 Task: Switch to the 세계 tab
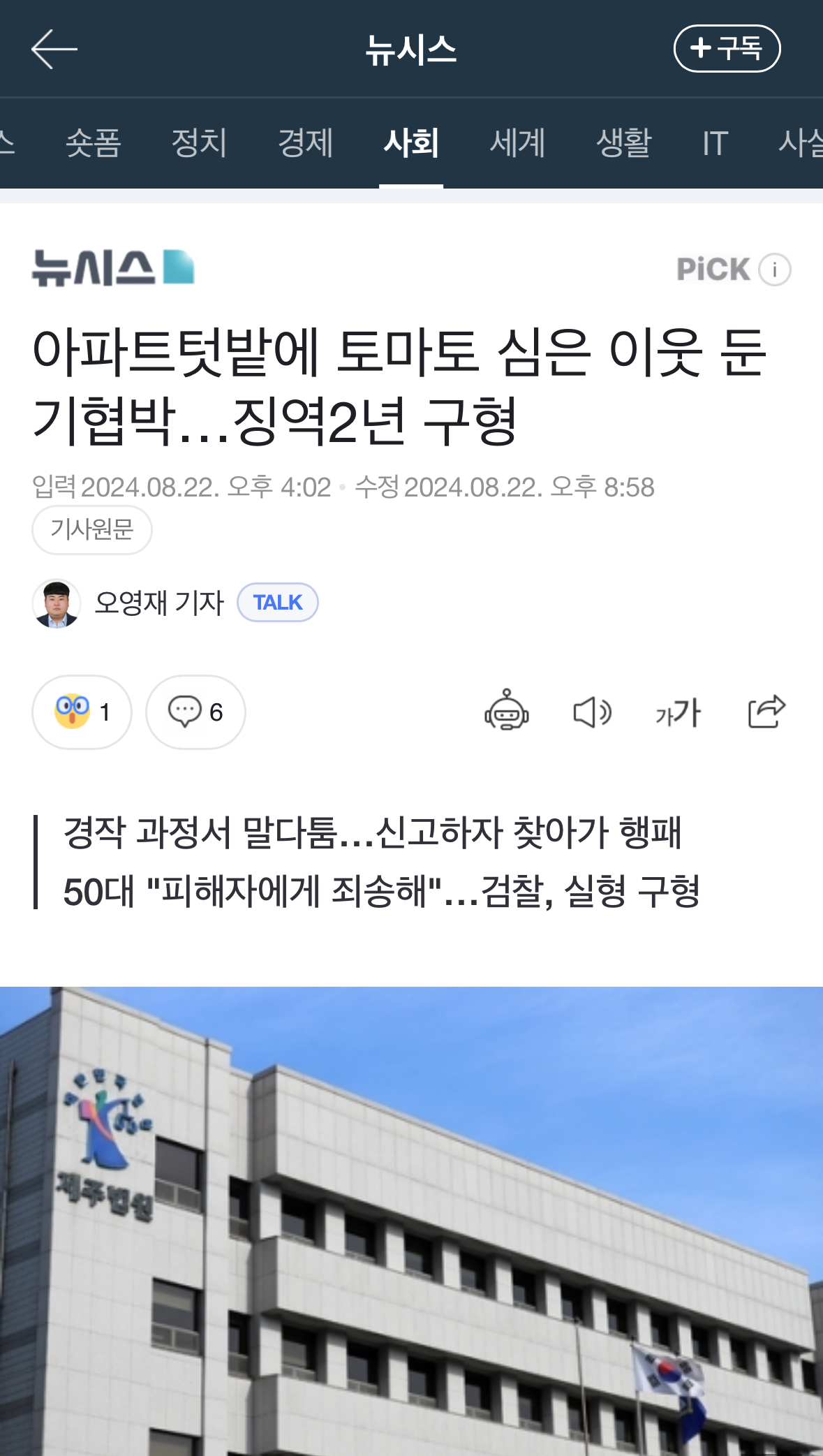coord(517,143)
